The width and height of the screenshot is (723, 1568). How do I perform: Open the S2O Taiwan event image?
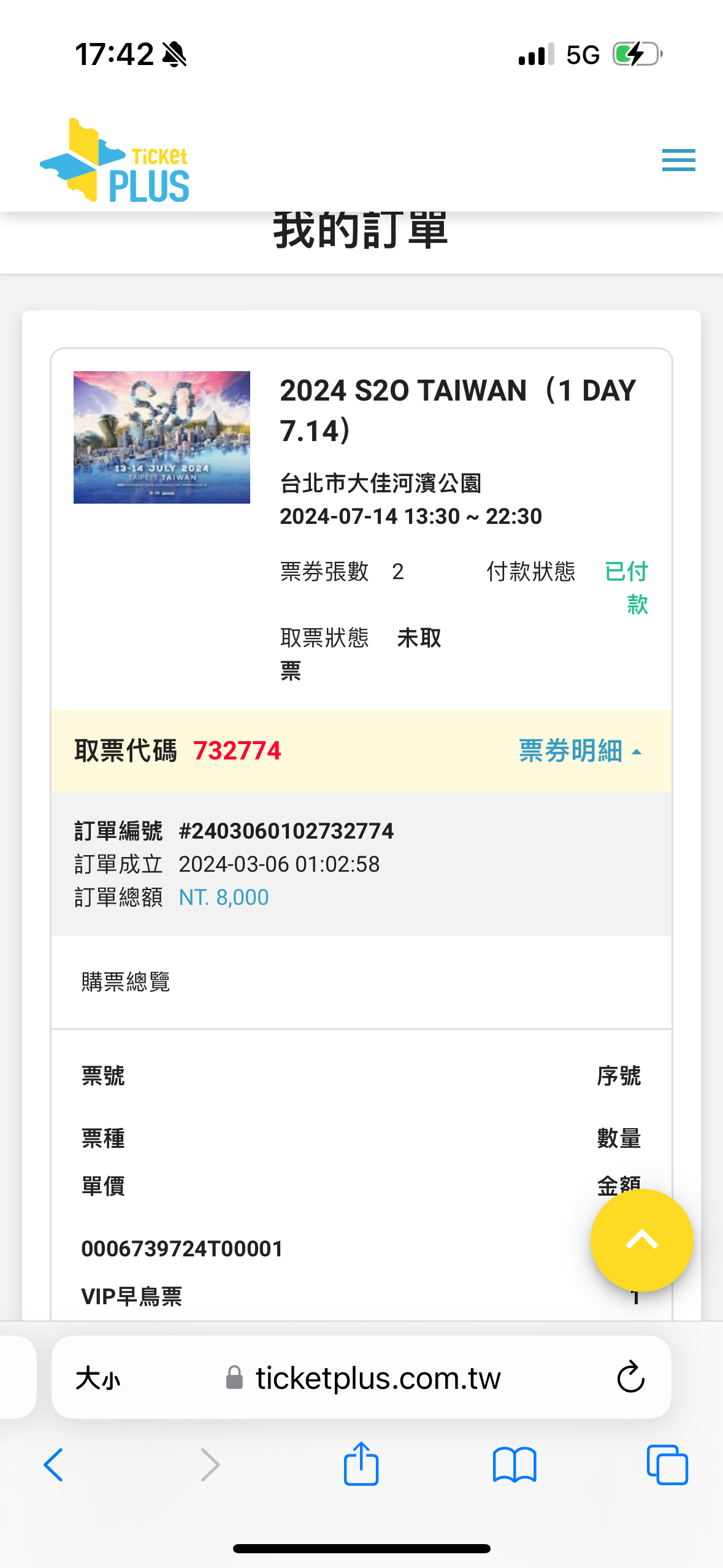162,437
